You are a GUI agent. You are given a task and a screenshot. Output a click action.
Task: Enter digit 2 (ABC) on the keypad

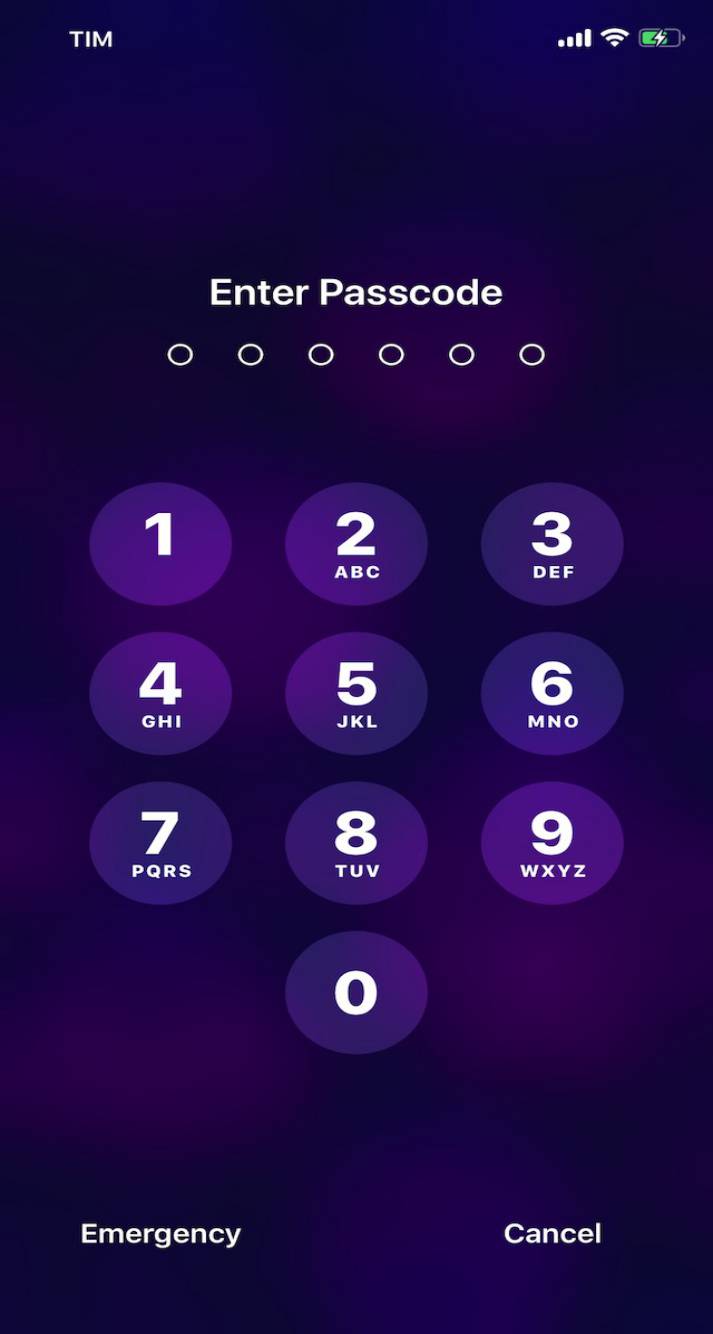[x=356, y=544]
